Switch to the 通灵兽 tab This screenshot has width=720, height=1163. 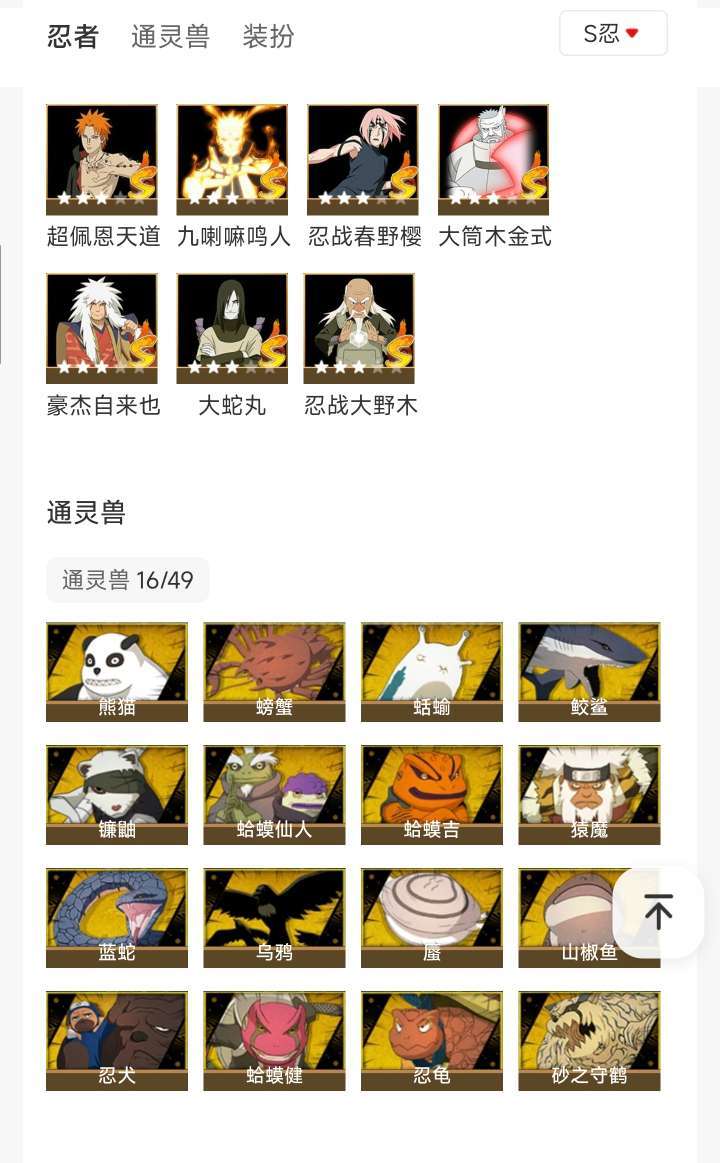tap(170, 37)
